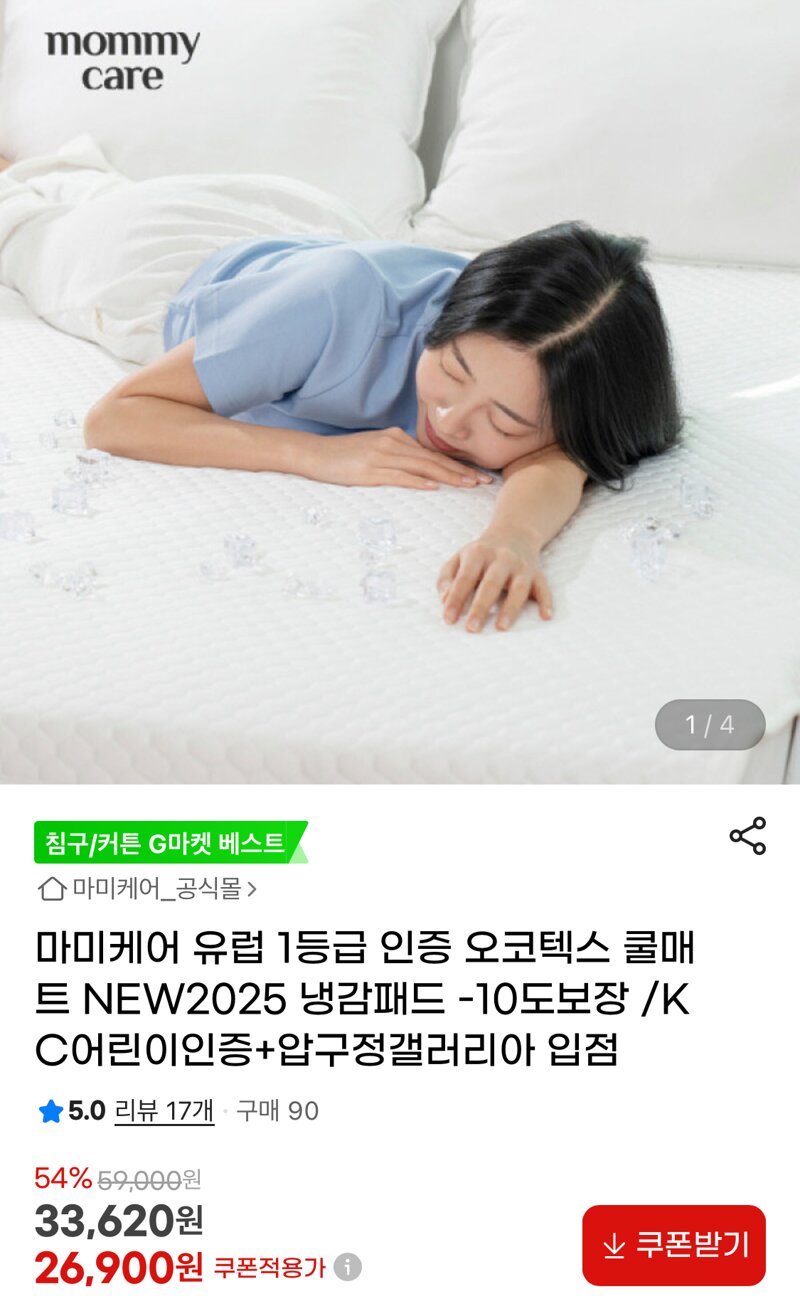This screenshot has width=800, height=1316.
Task: Open the 리뷰 17개 reviews link
Action: [x=164, y=1110]
